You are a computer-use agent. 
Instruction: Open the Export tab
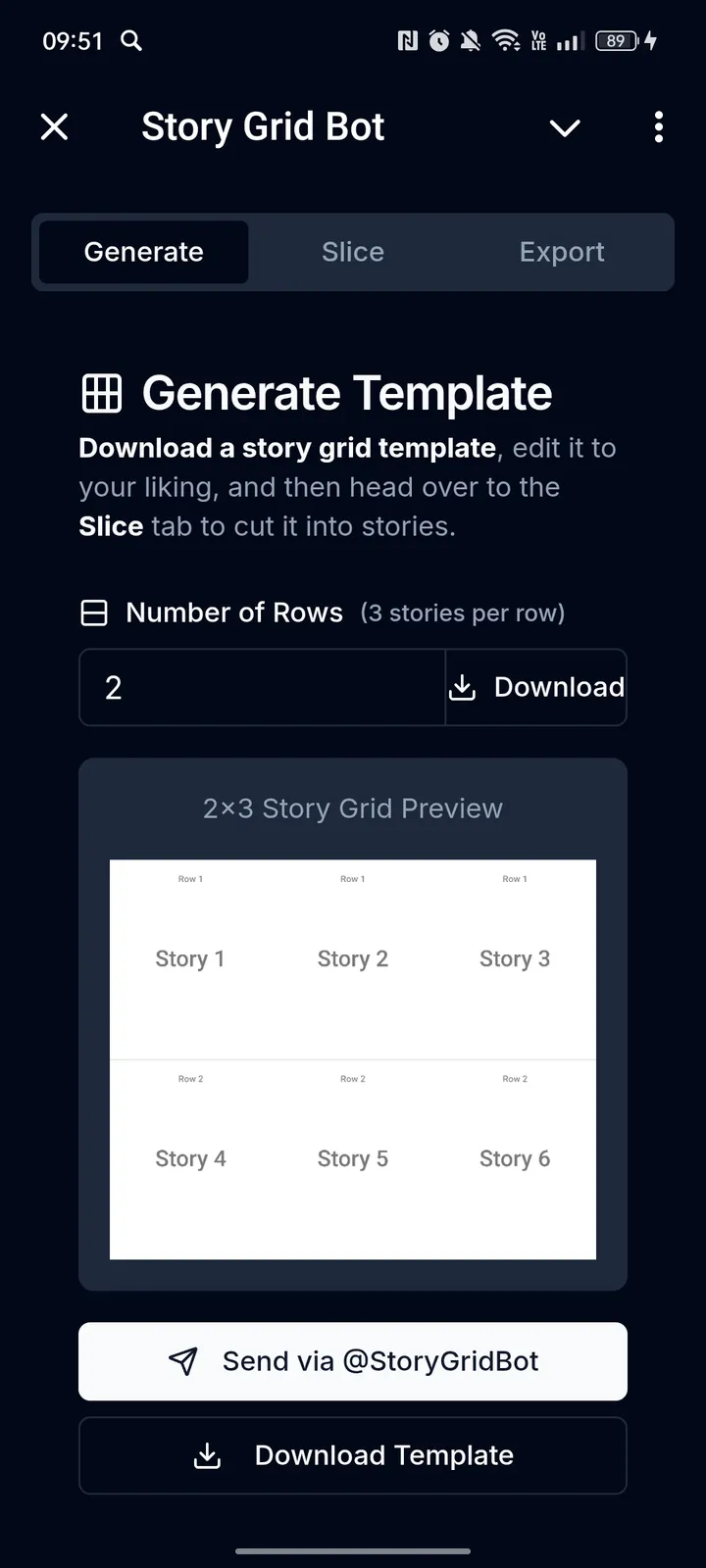[562, 252]
